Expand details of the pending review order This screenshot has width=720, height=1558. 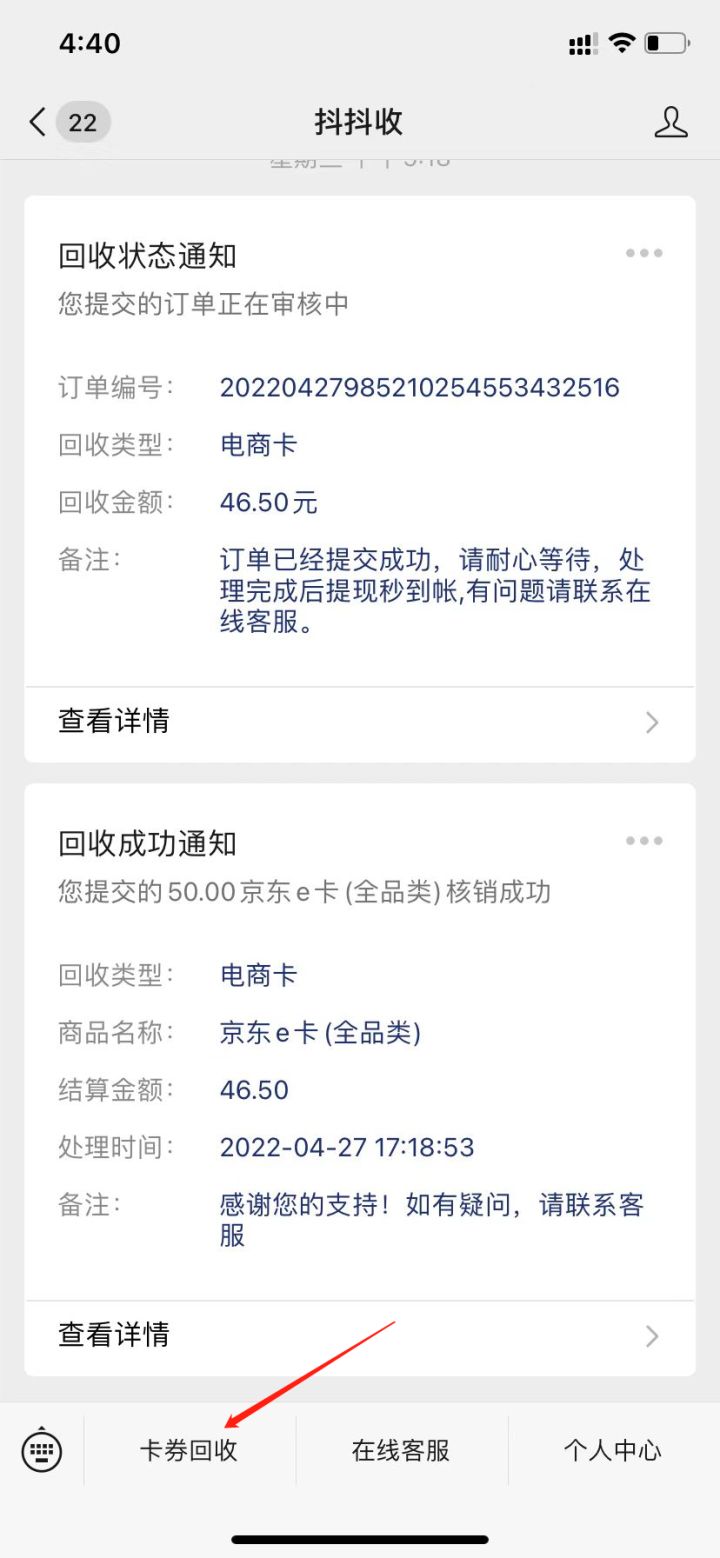click(113, 722)
